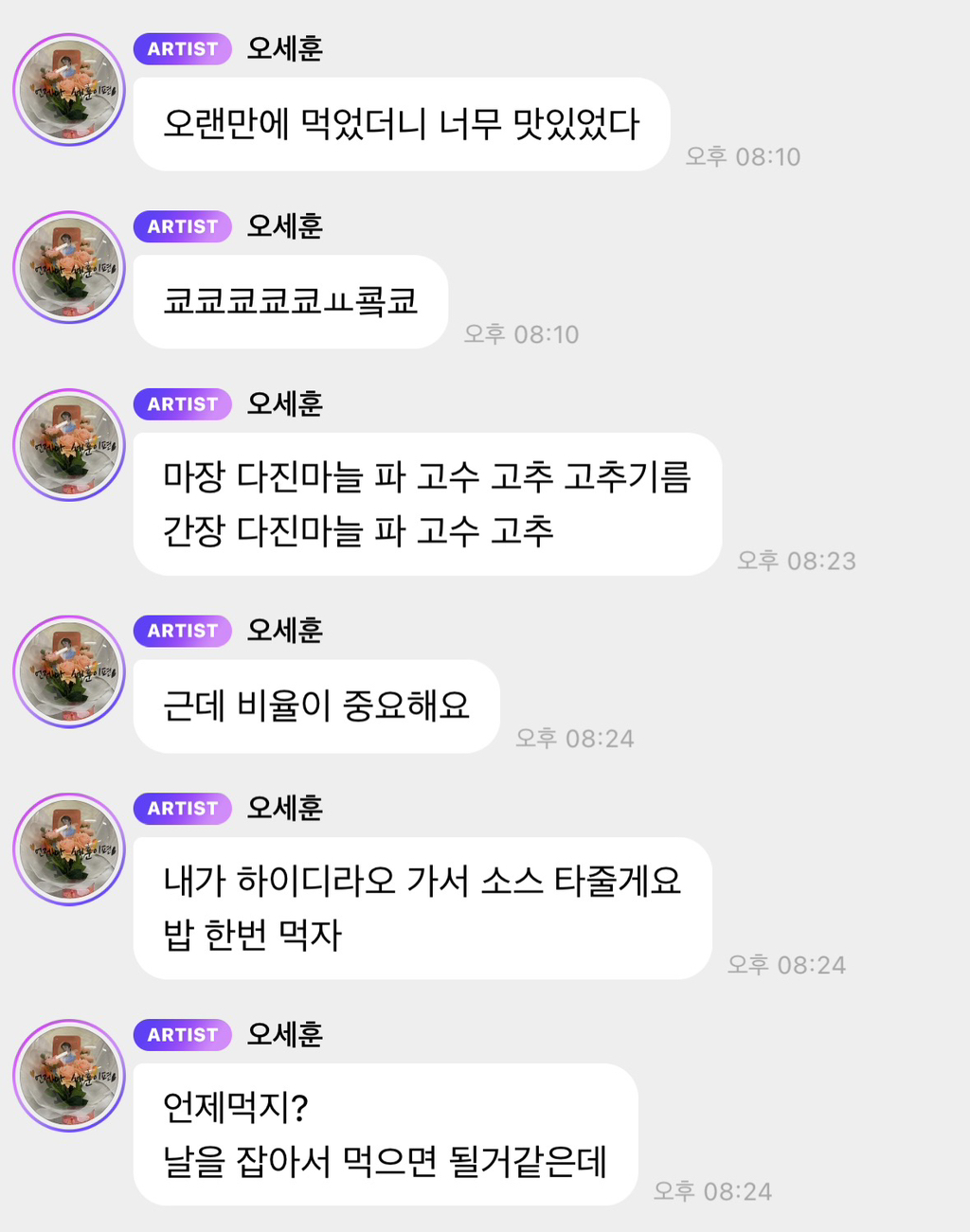Click the ARTIST badge on the first message

pyautogui.click(x=182, y=49)
